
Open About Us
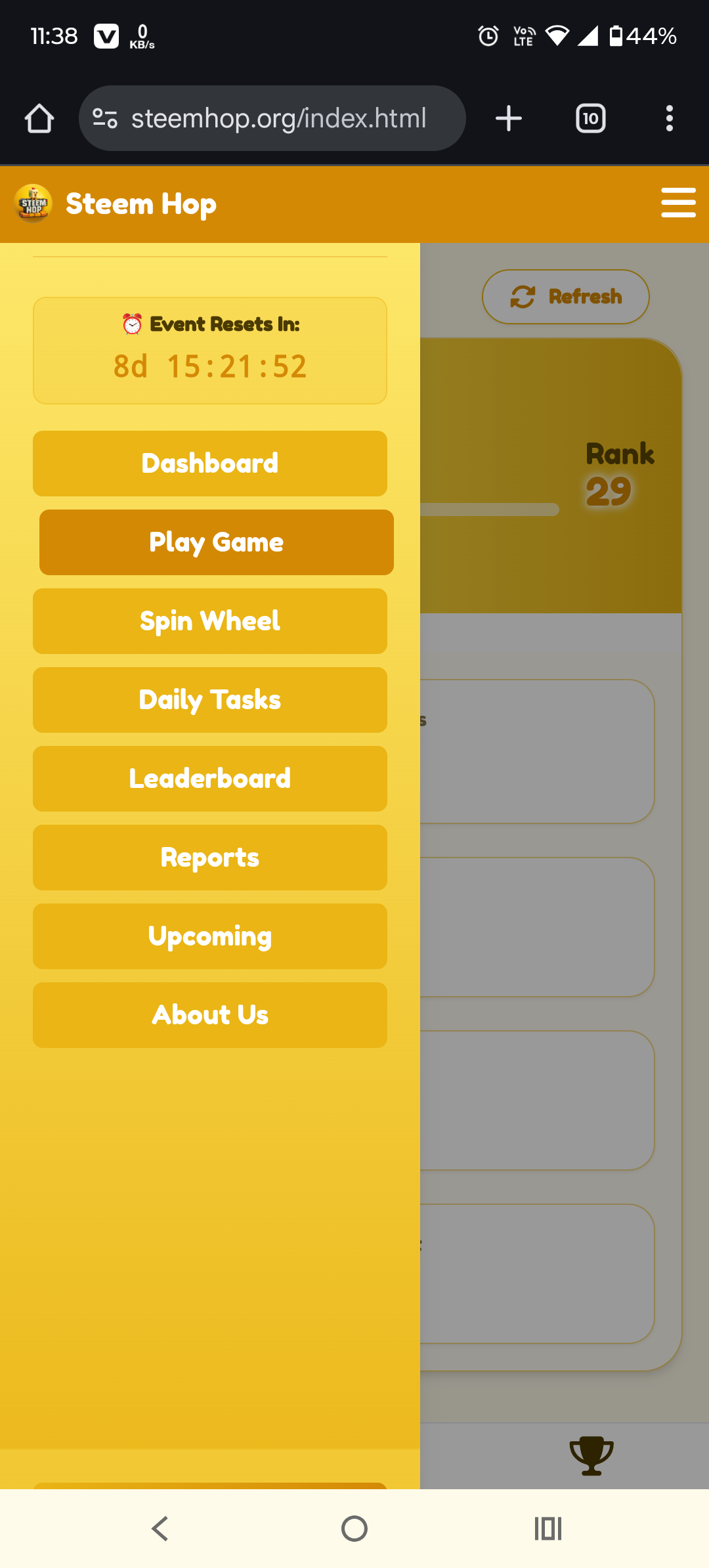pos(210,1015)
